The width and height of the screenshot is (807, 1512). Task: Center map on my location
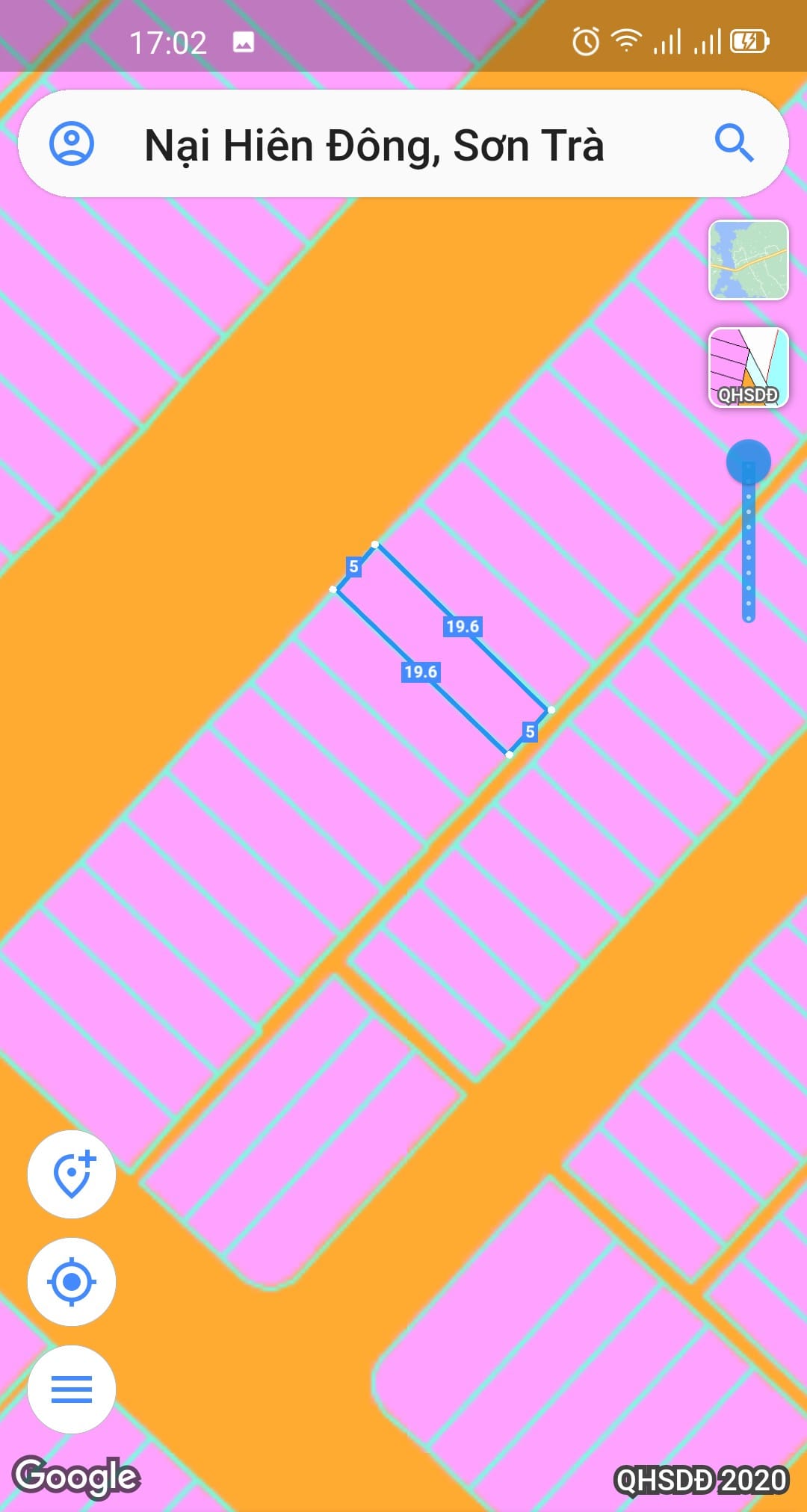click(x=72, y=1282)
